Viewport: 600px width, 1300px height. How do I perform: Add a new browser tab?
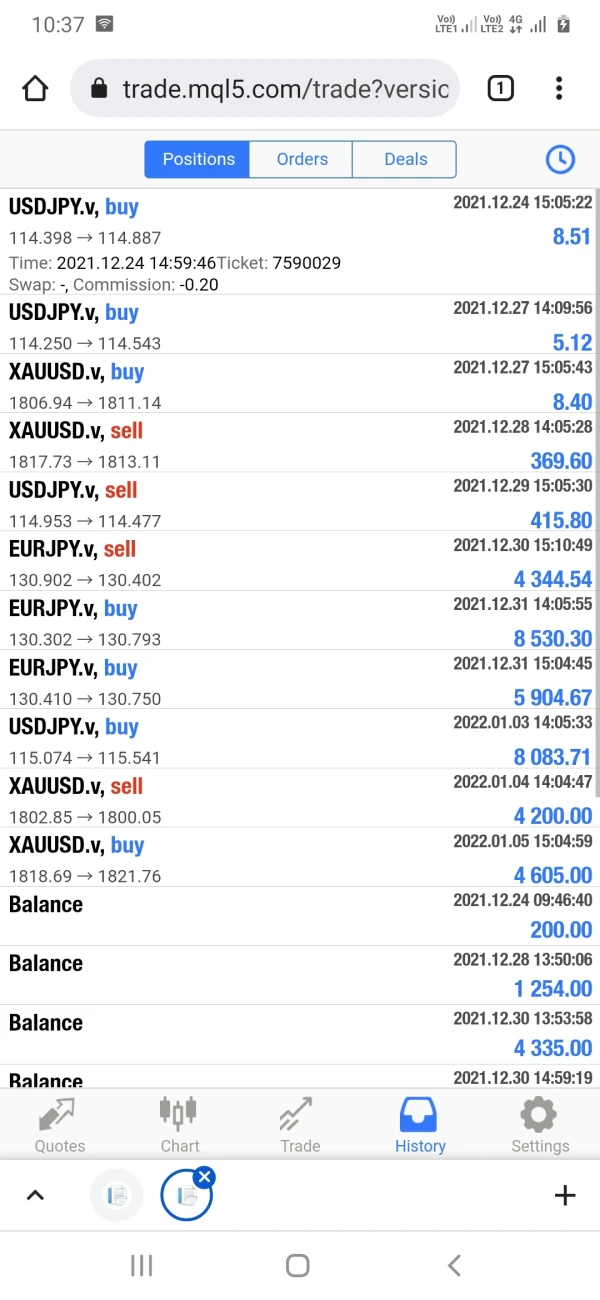point(565,1195)
